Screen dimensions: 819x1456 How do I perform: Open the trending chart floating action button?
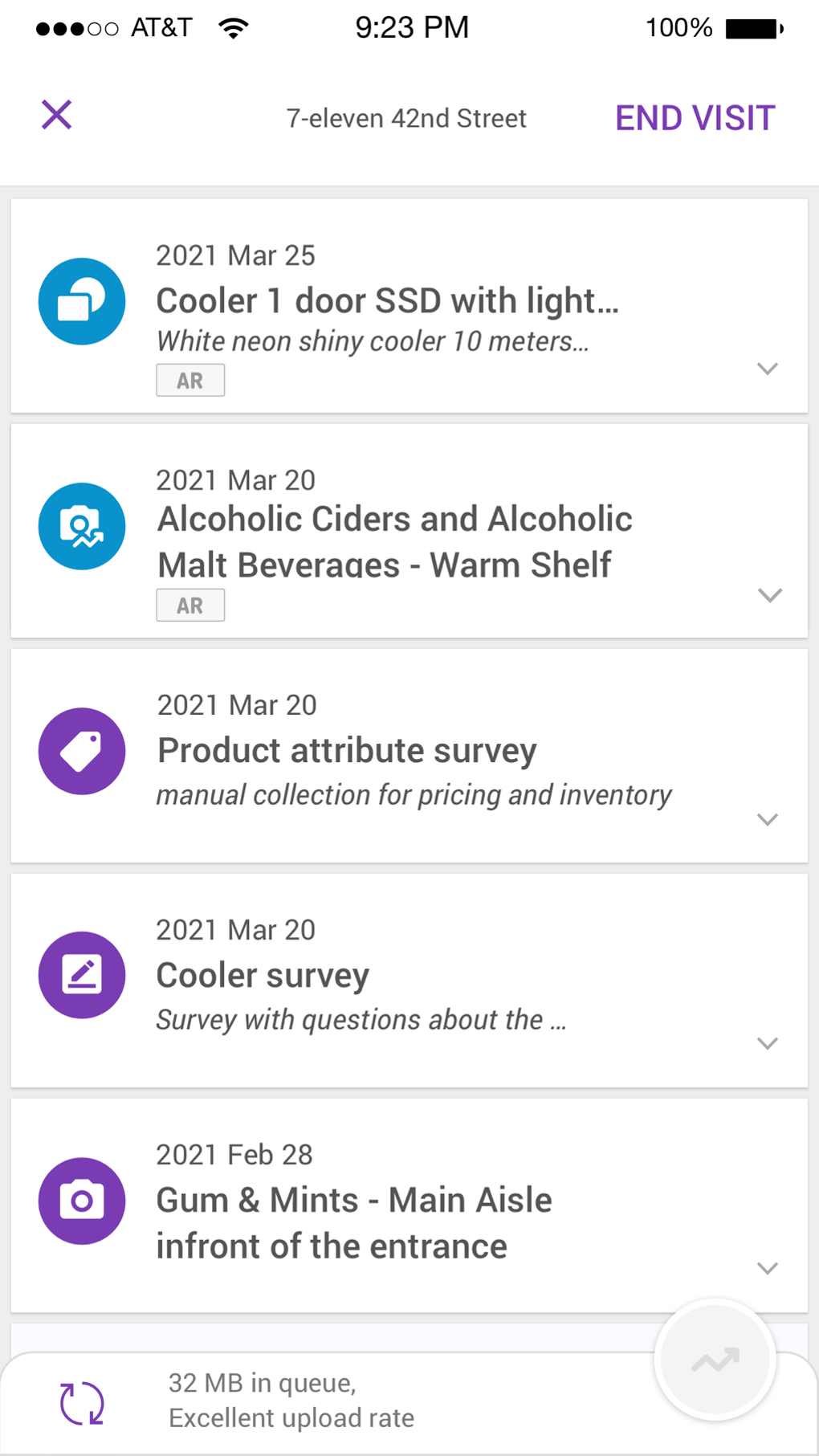point(714,1359)
